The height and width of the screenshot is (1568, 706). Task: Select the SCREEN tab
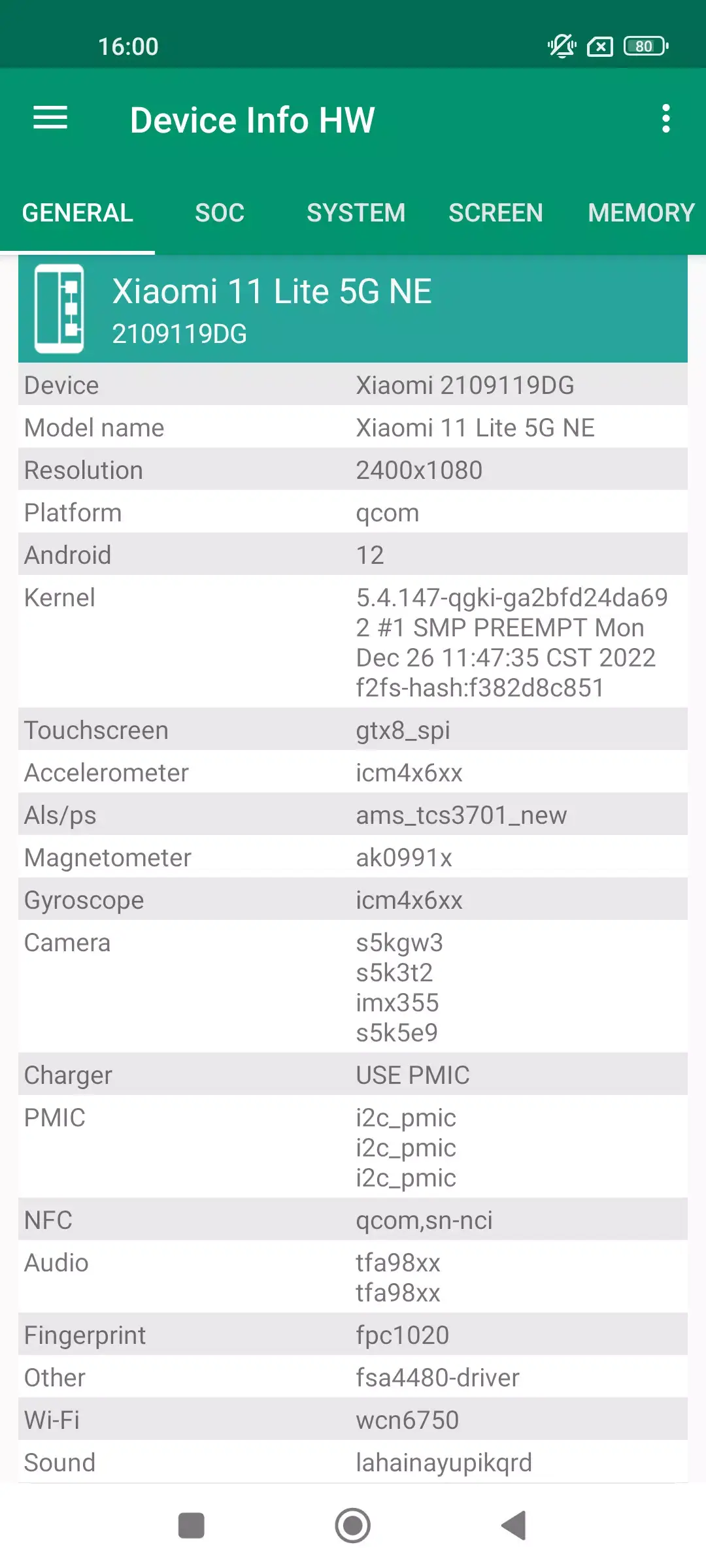(x=495, y=213)
